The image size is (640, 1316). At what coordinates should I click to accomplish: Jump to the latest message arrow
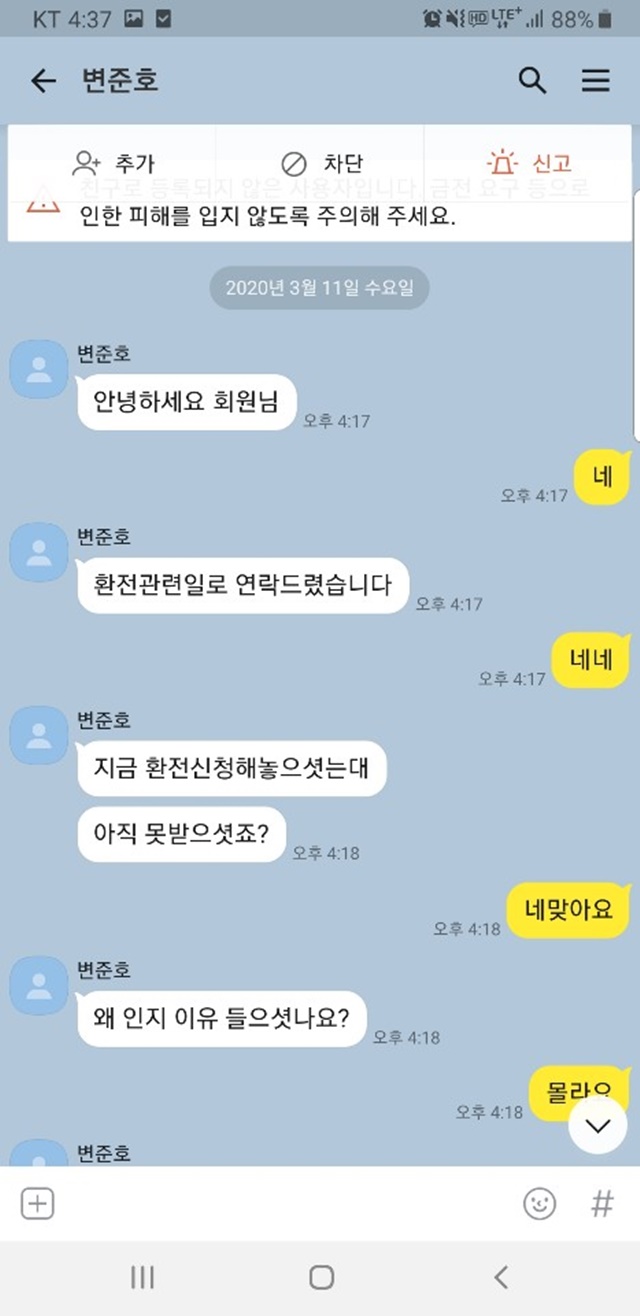598,1125
